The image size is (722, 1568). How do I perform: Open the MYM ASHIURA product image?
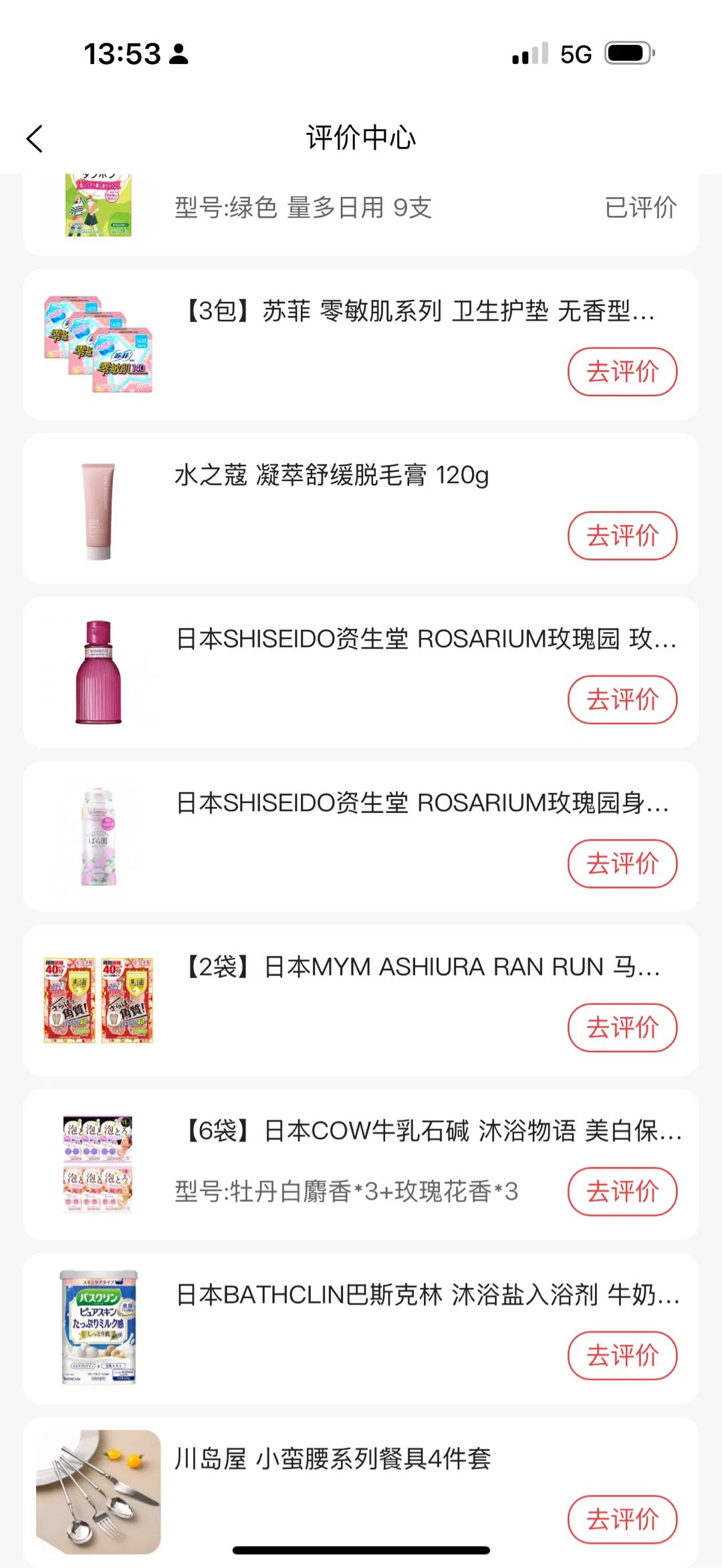pyautogui.click(x=98, y=999)
